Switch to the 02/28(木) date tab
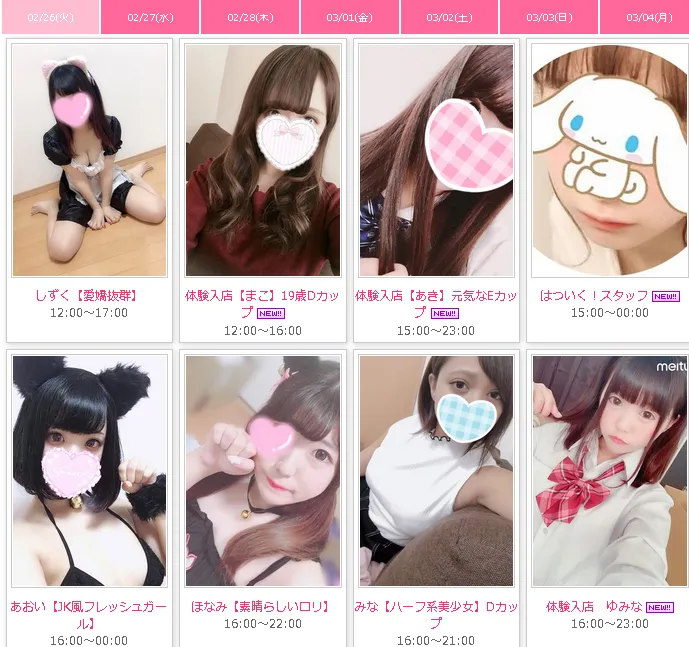689x647 pixels. (x=250, y=17)
